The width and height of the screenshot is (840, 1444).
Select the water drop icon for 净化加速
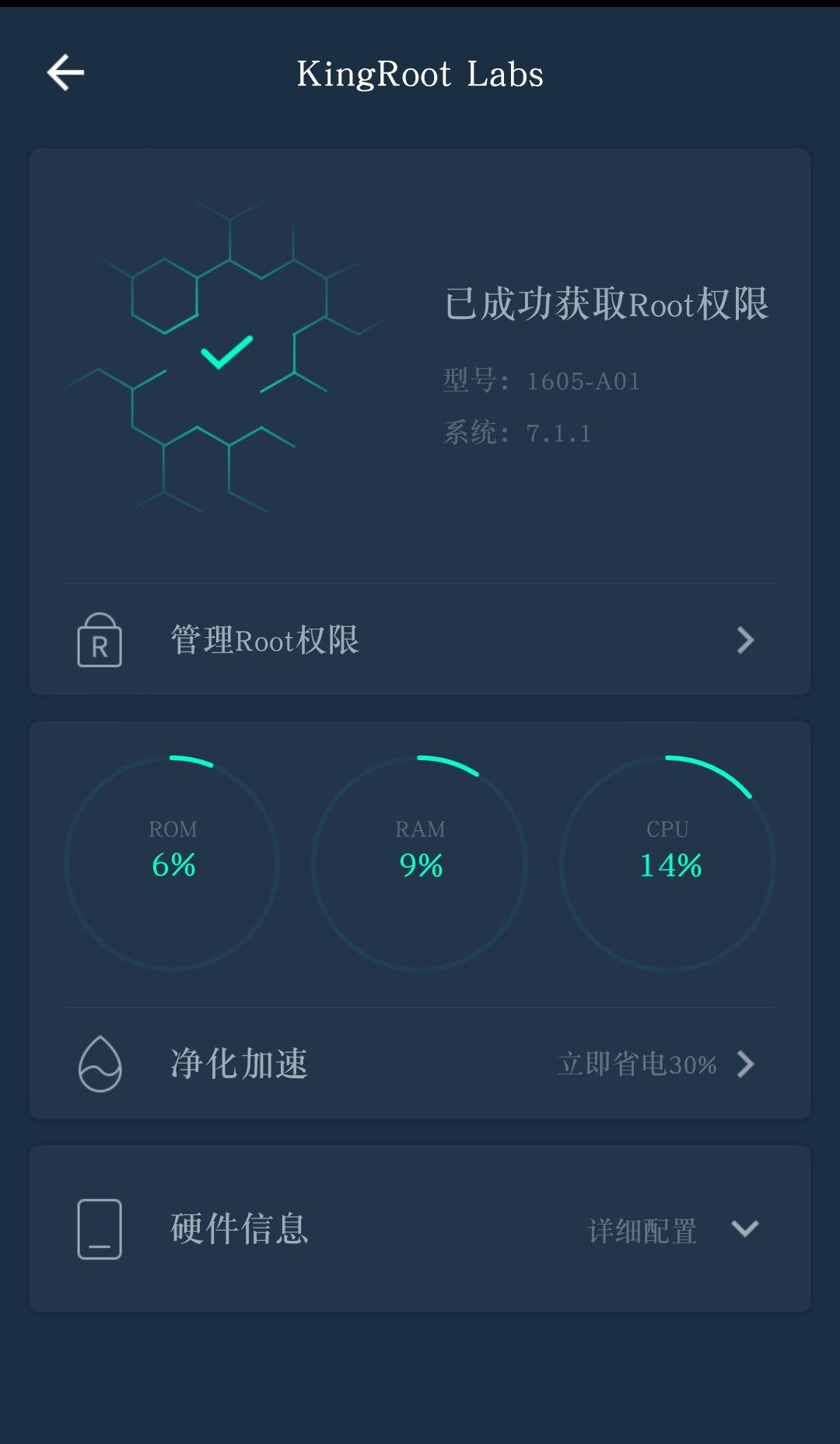(x=100, y=1064)
